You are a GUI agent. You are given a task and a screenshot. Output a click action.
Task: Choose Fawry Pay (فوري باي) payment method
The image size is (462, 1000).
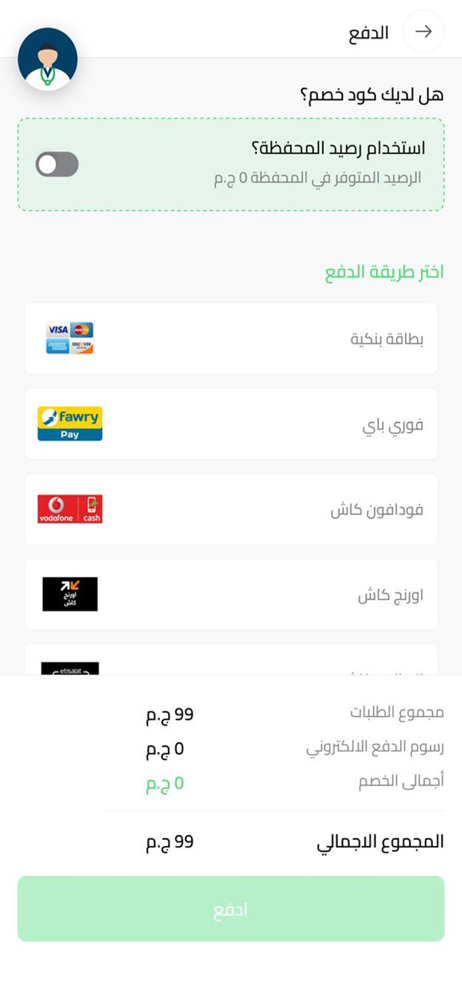pos(231,423)
